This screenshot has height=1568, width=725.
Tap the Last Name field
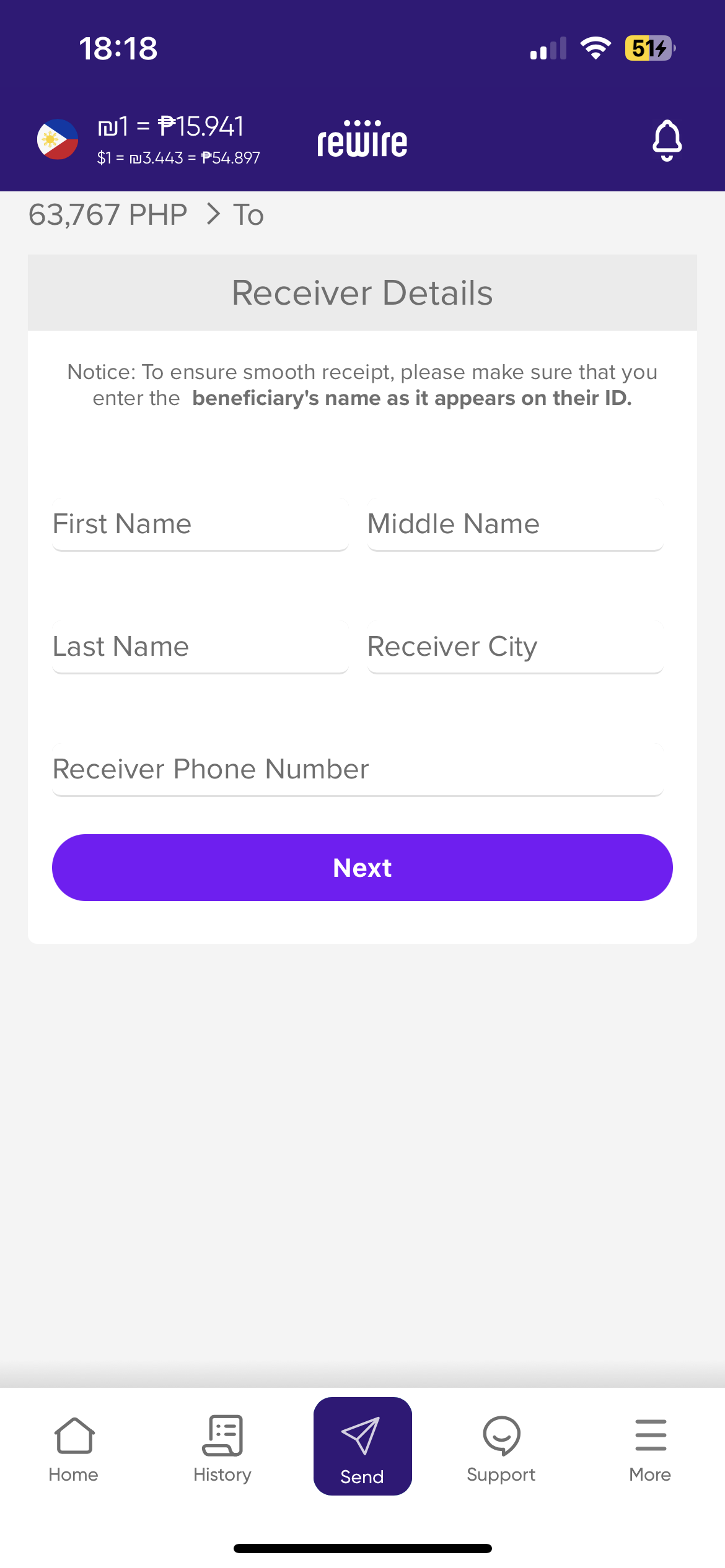[200, 647]
